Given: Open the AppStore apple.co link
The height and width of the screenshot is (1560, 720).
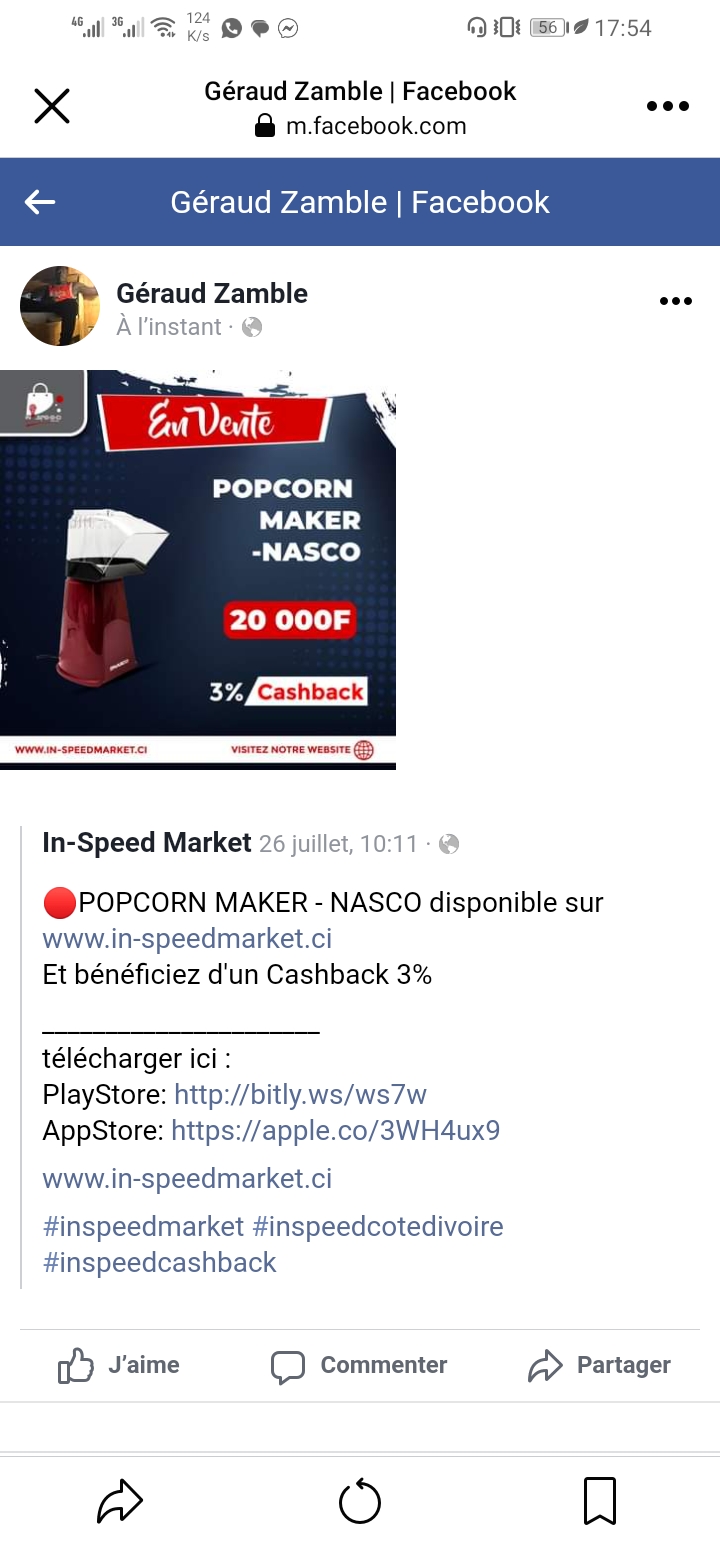Looking at the screenshot, I should click(x=335, y=1130).
